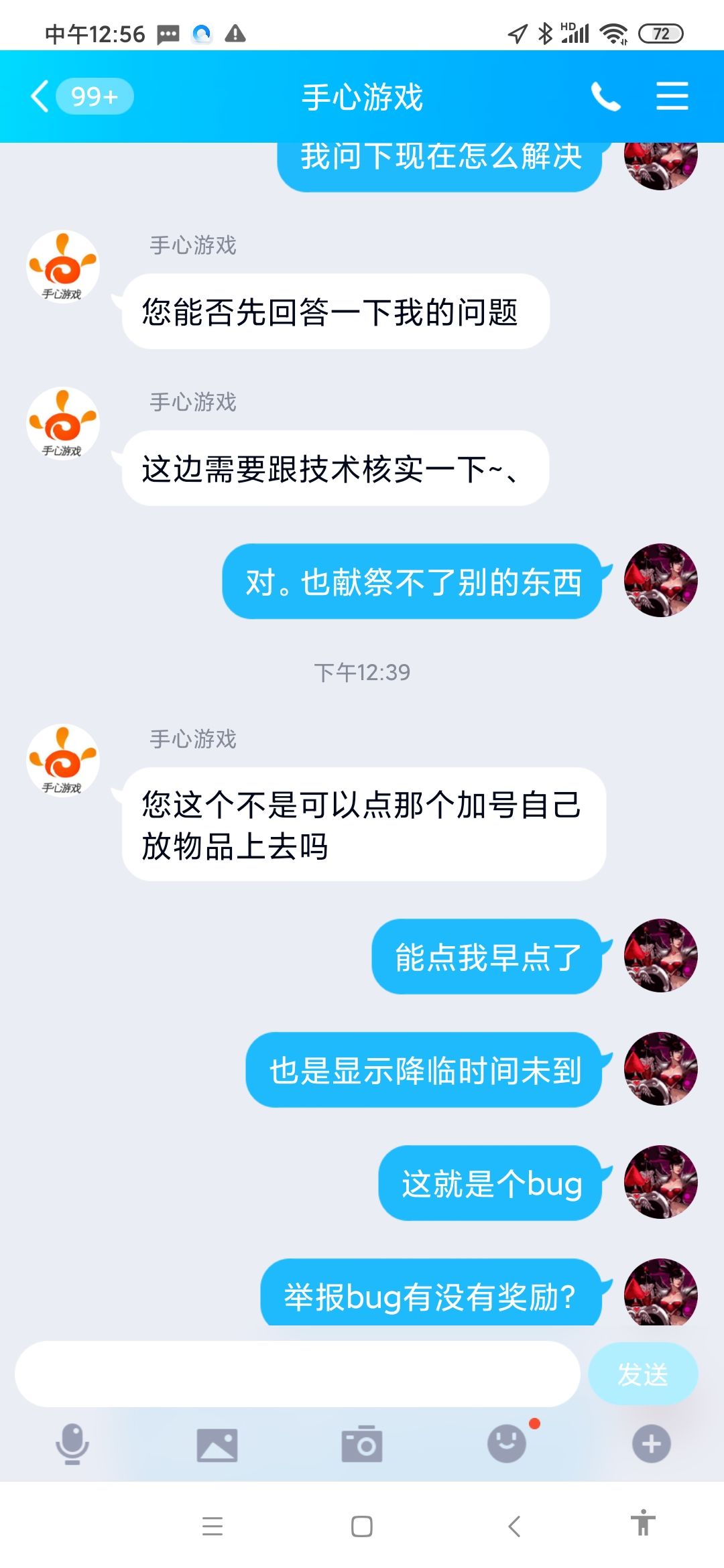Tap the 手心游戏 avatar next to latest message
Screen dimensions: 724x1568
point(64,759)
